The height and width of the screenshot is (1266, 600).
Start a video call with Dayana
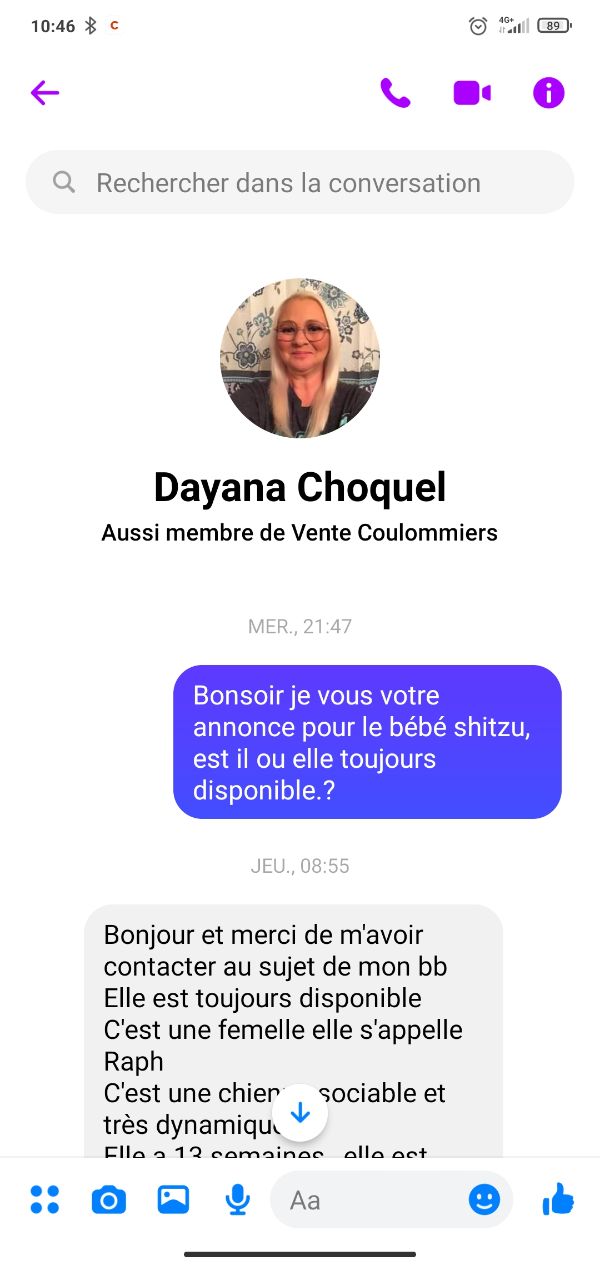point(472,93)
